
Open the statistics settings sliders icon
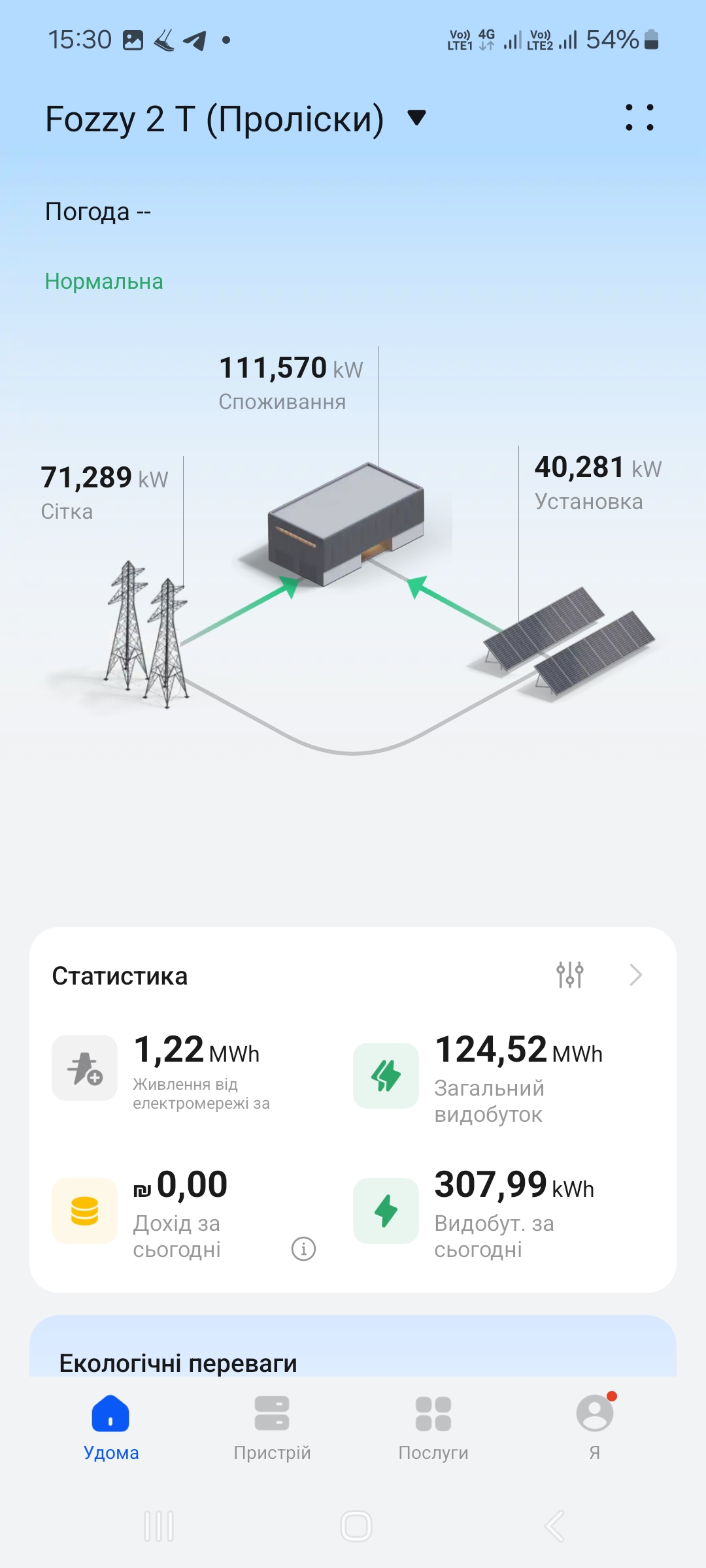[569, 975]
